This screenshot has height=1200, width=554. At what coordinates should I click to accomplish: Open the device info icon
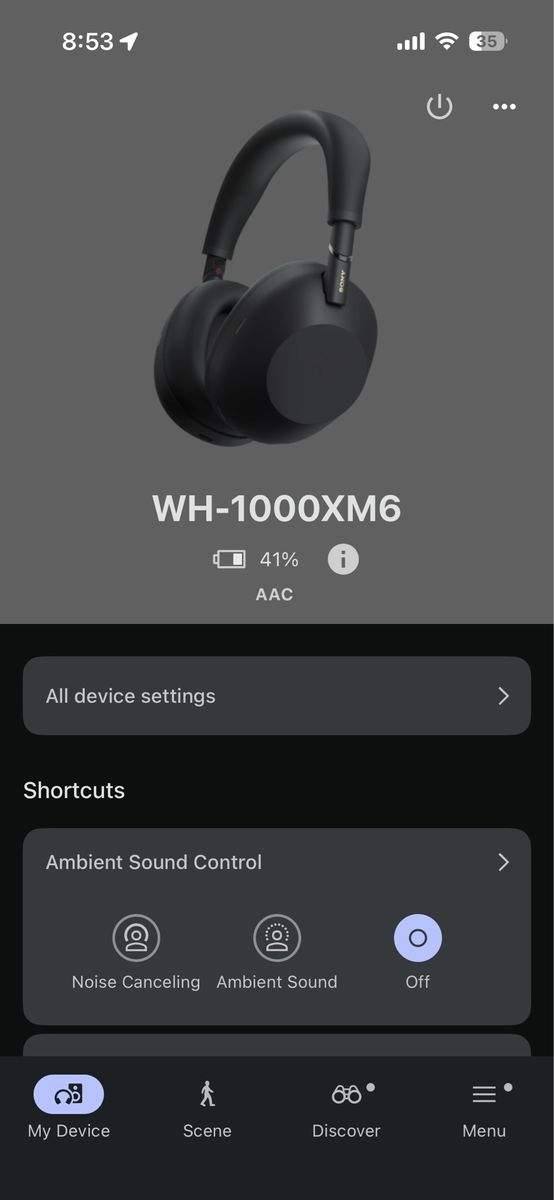click(x=343, y=559)
